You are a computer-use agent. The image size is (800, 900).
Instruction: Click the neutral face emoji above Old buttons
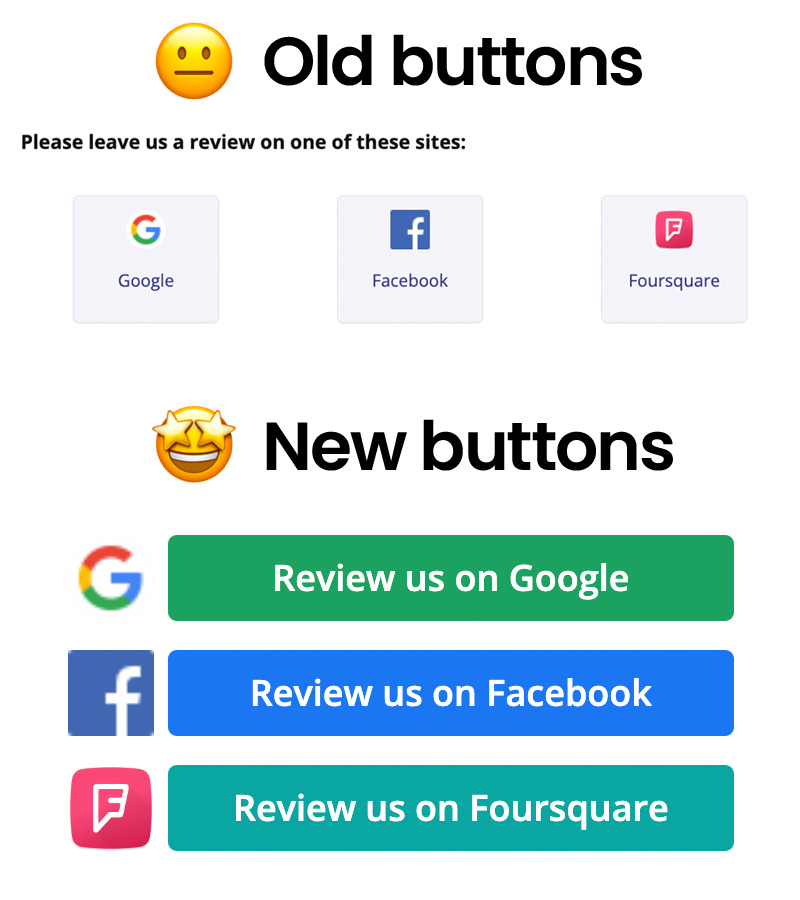(x=196, y=60)
